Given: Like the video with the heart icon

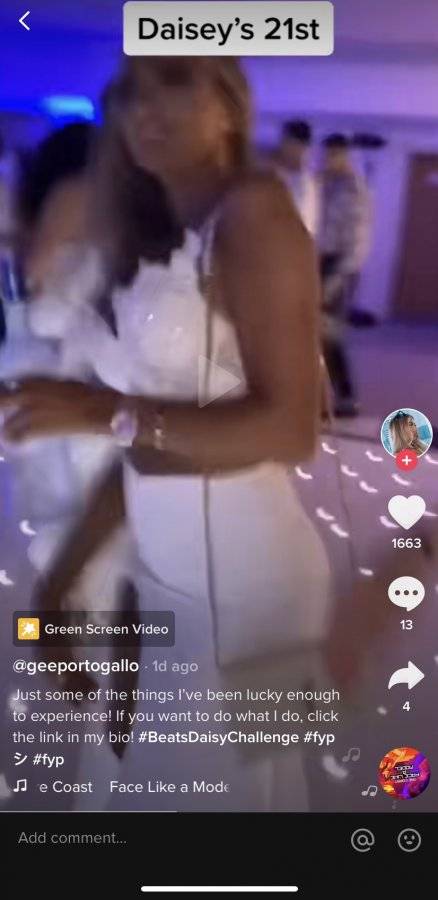Looking at the screenshot, I should point(406,511).
